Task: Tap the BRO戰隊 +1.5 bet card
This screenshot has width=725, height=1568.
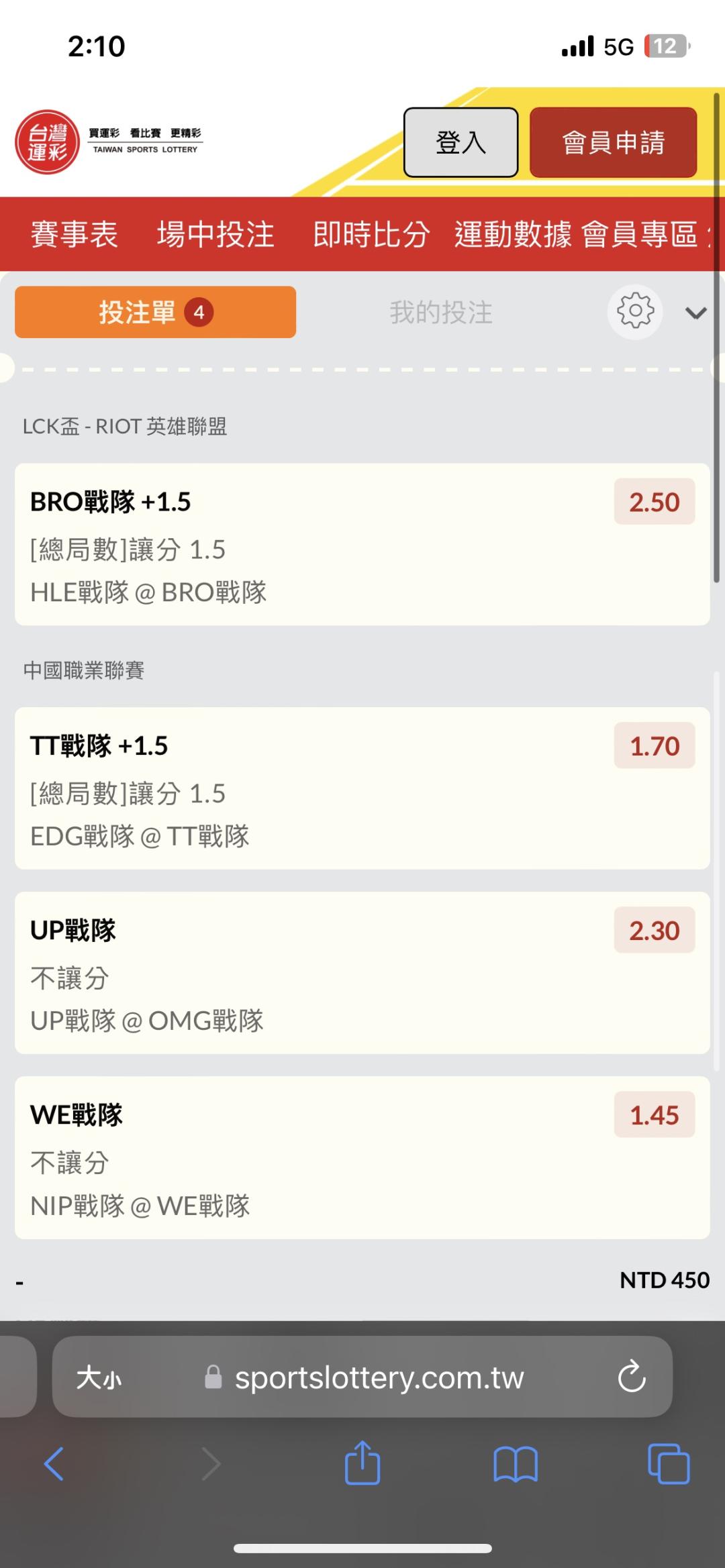Action: (x=362, y=544)
